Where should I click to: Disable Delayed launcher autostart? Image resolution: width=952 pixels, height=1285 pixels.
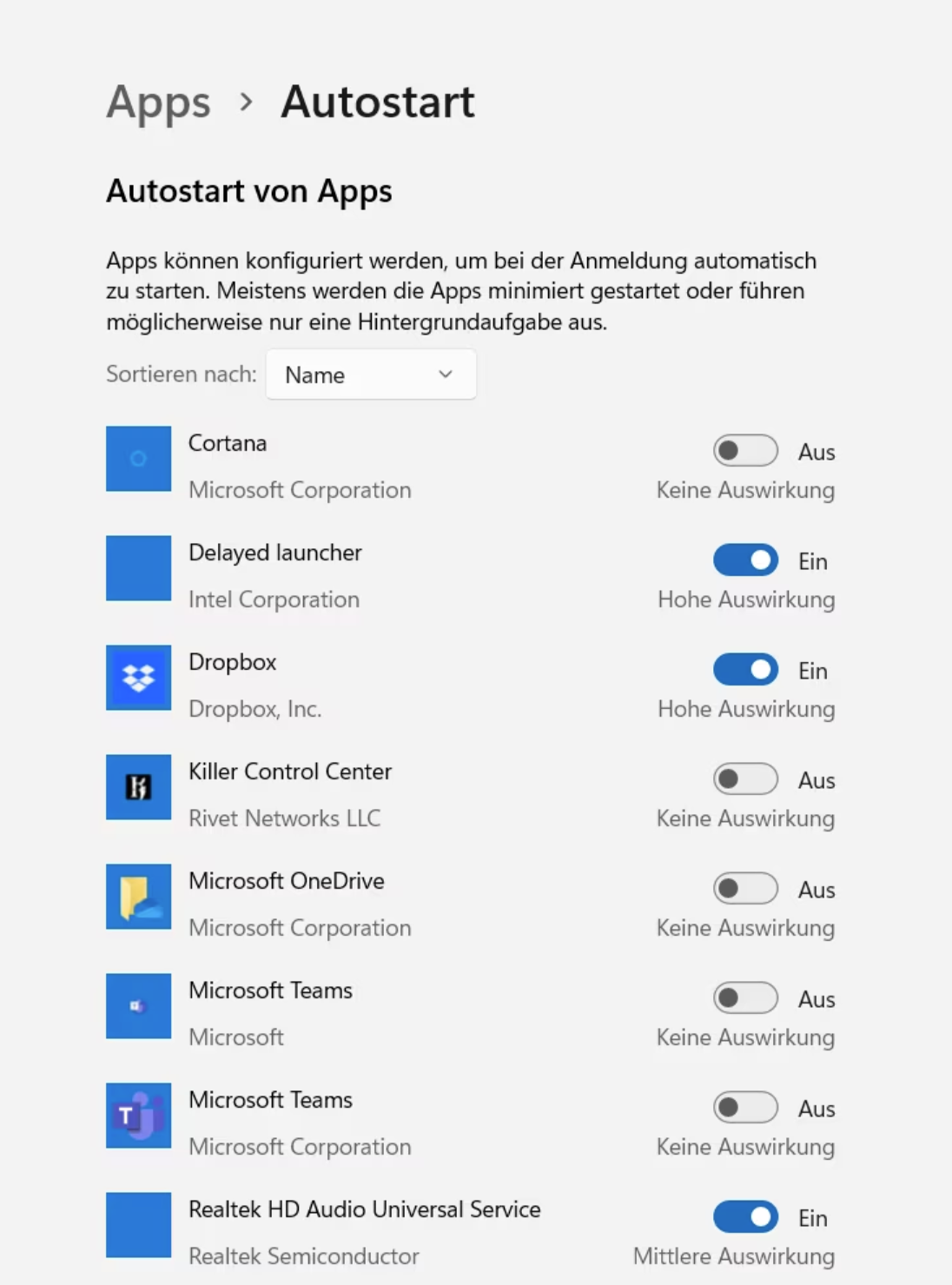(745, 560)
